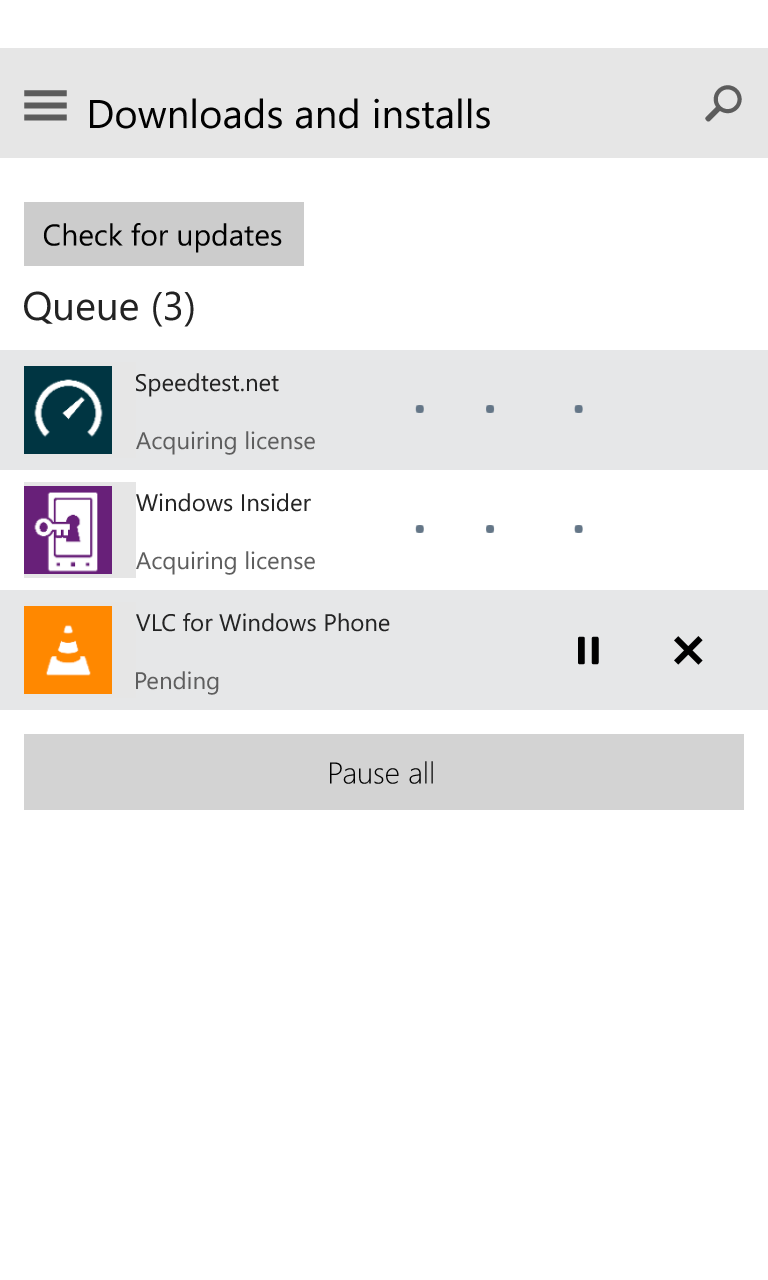768x1280 pixels.
Task: Open the hamburger navigation menu
Action: [x=45, y=105]
